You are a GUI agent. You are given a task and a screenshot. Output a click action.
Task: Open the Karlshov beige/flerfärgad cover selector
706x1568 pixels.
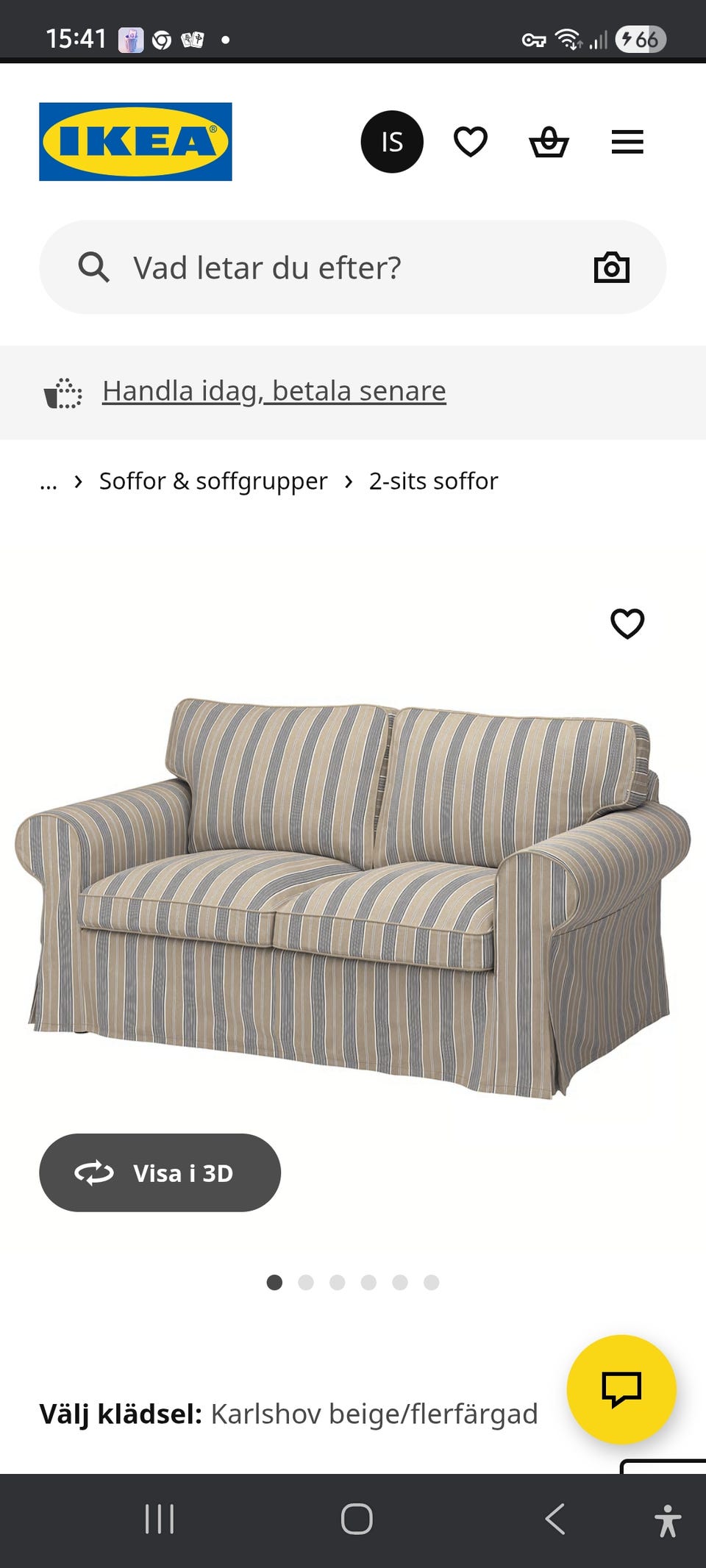click(374, 1412)
